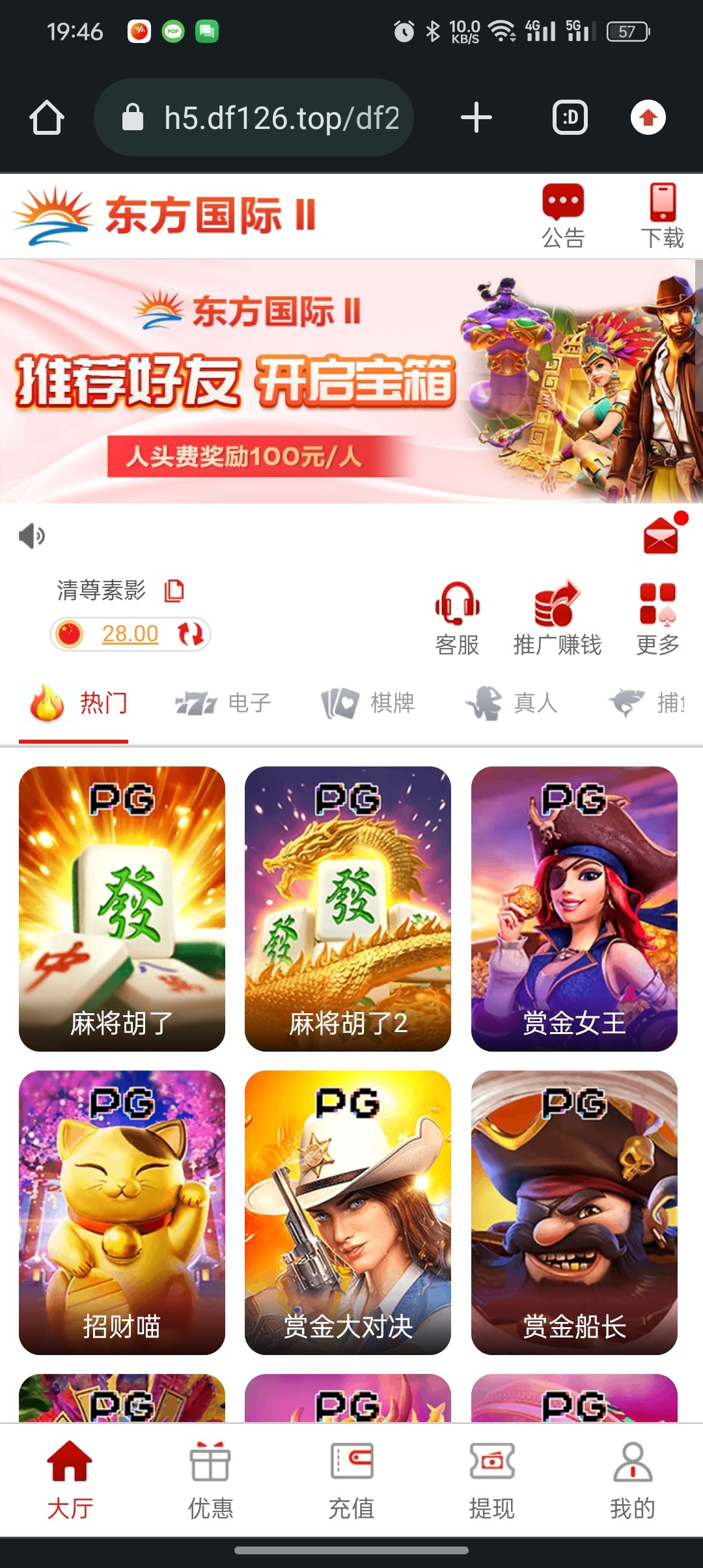This screenshot has width=703, height=1568.
Task: Open the 招财喵 game tile
Action: pos(122,1212)
